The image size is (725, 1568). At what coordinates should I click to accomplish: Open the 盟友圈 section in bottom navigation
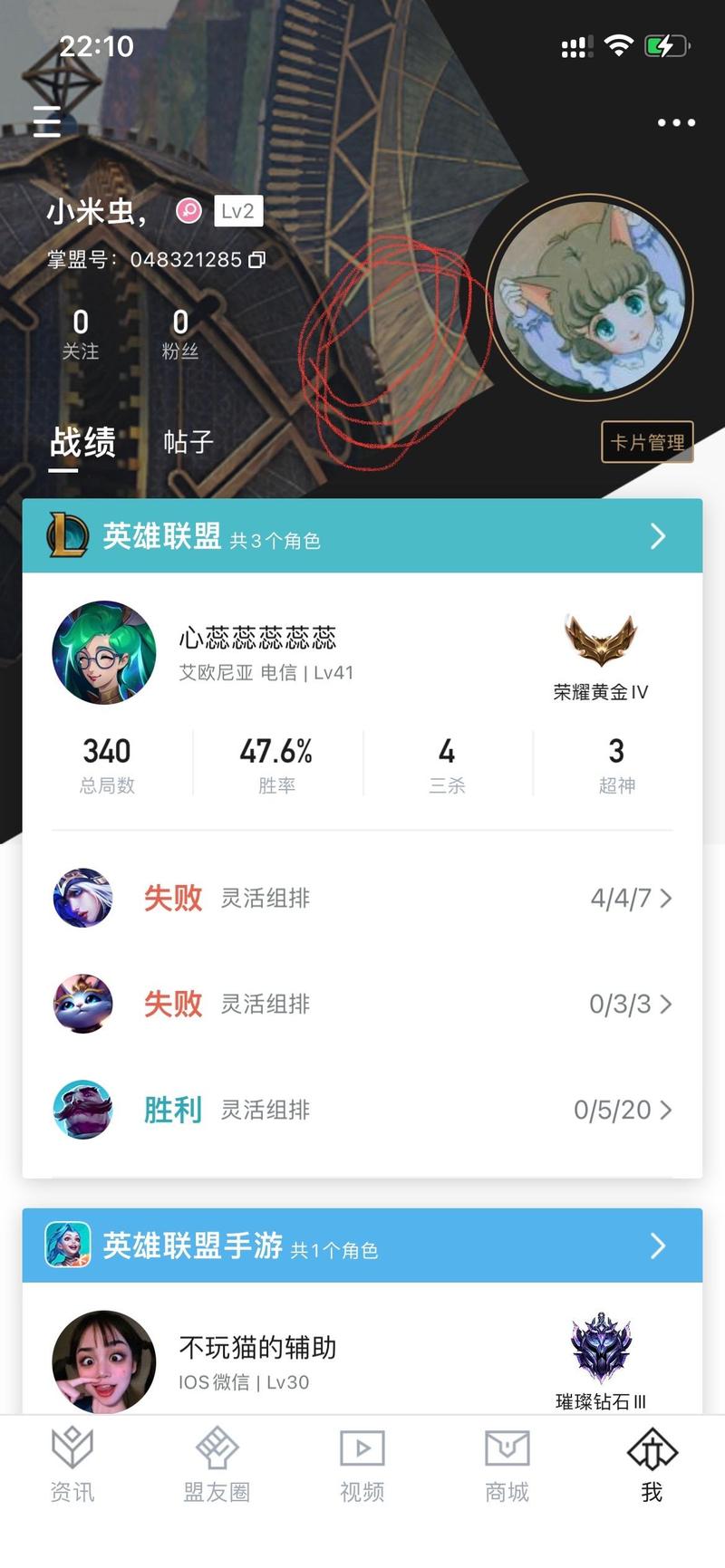[217, 1466]
